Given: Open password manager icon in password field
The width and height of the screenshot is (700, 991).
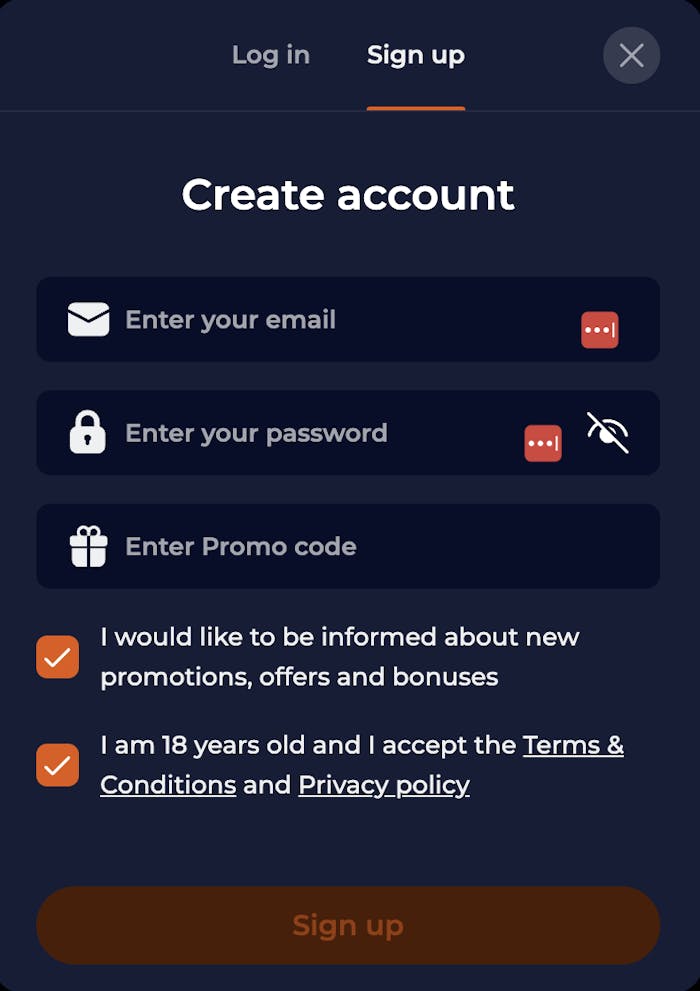Looking at the screenshot, I should [543, 443].
